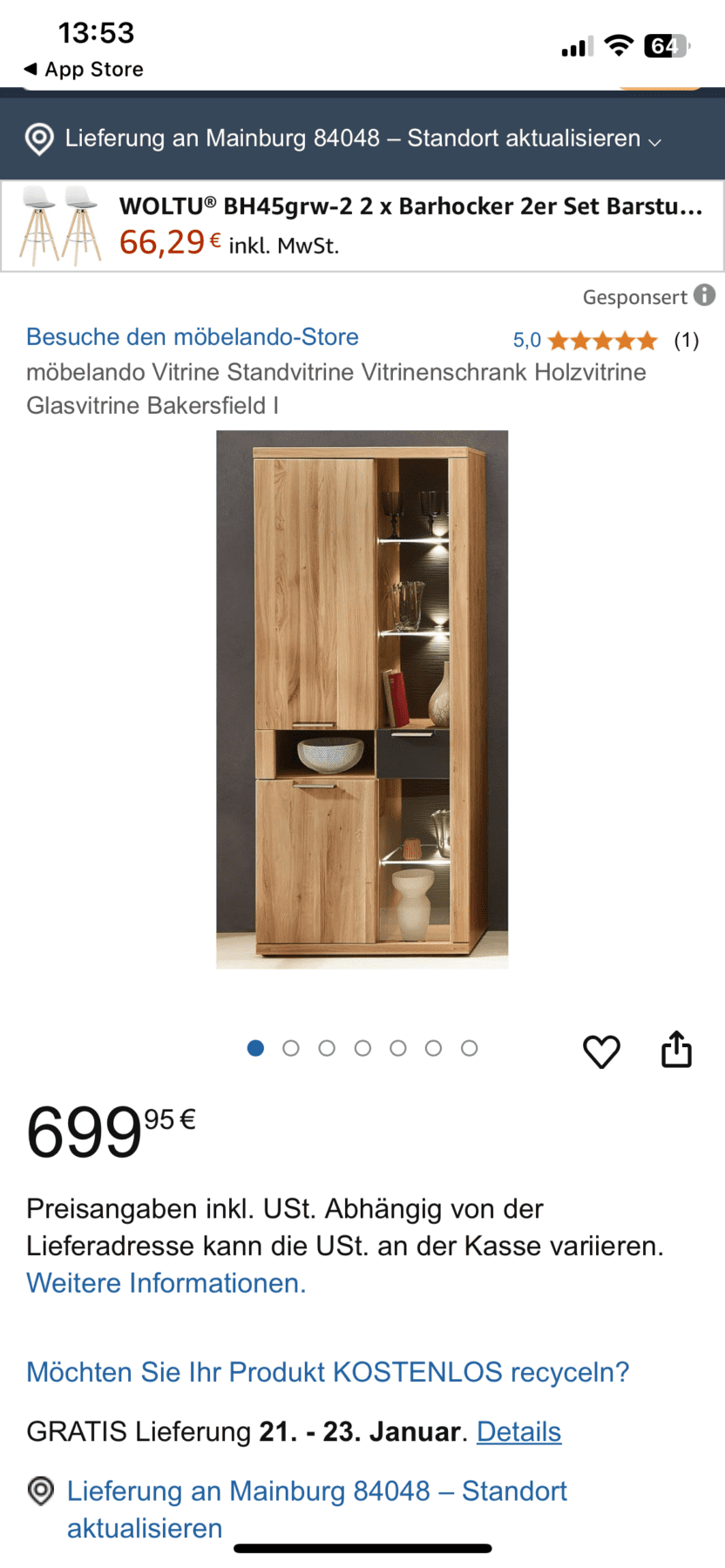The width and height of the screenshot is (725, 1568).
Task: Visit the möbelando-Store link
Action: (x=193, y=337)
